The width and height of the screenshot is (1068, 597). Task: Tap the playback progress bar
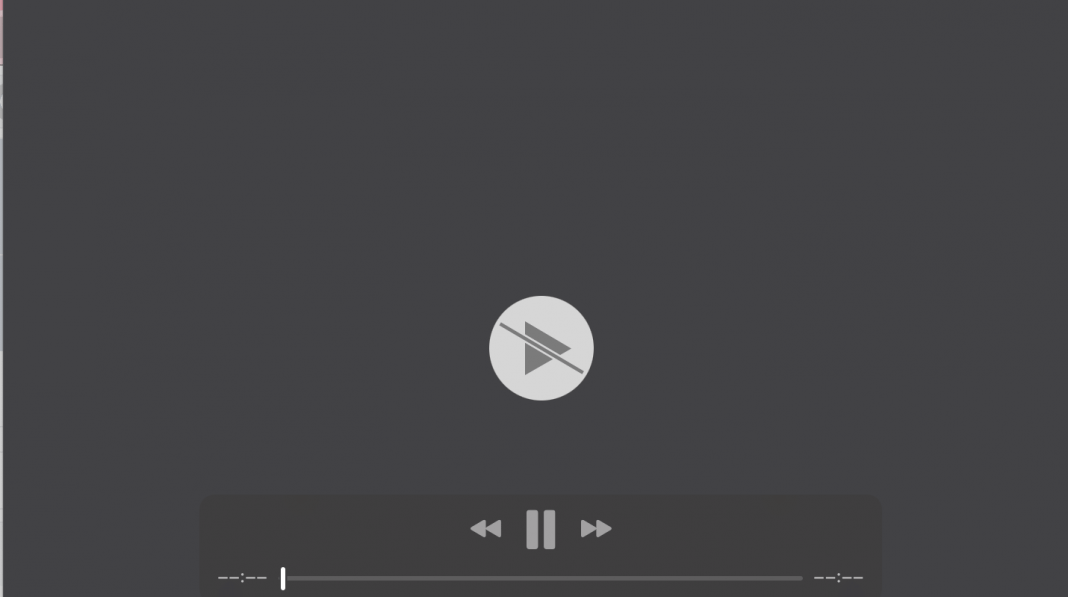pos(542,578)
